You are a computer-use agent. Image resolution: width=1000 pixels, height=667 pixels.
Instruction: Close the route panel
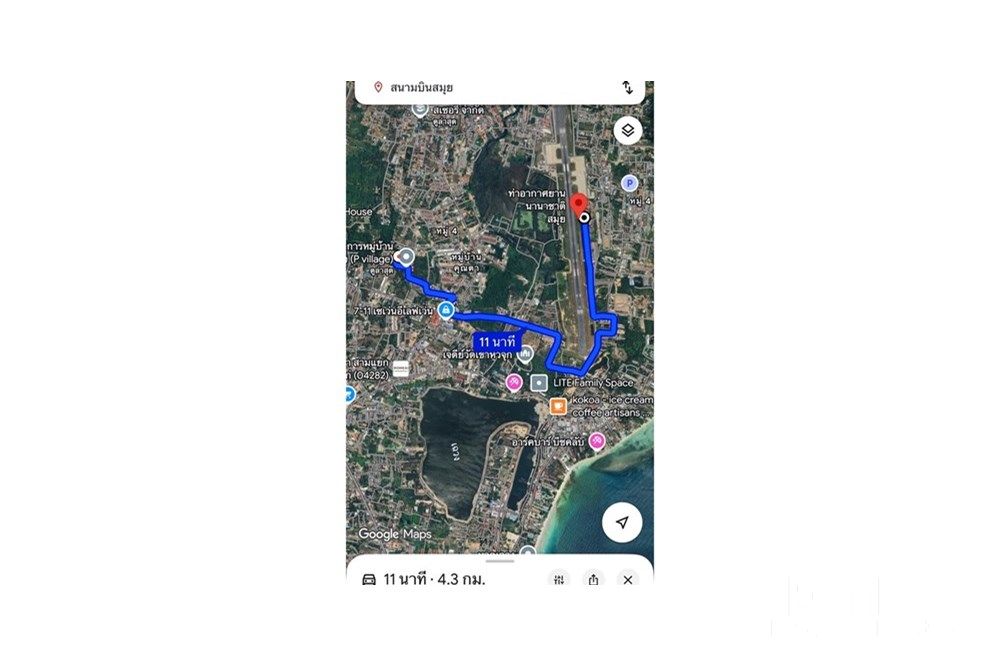click(x=627, y=579)
